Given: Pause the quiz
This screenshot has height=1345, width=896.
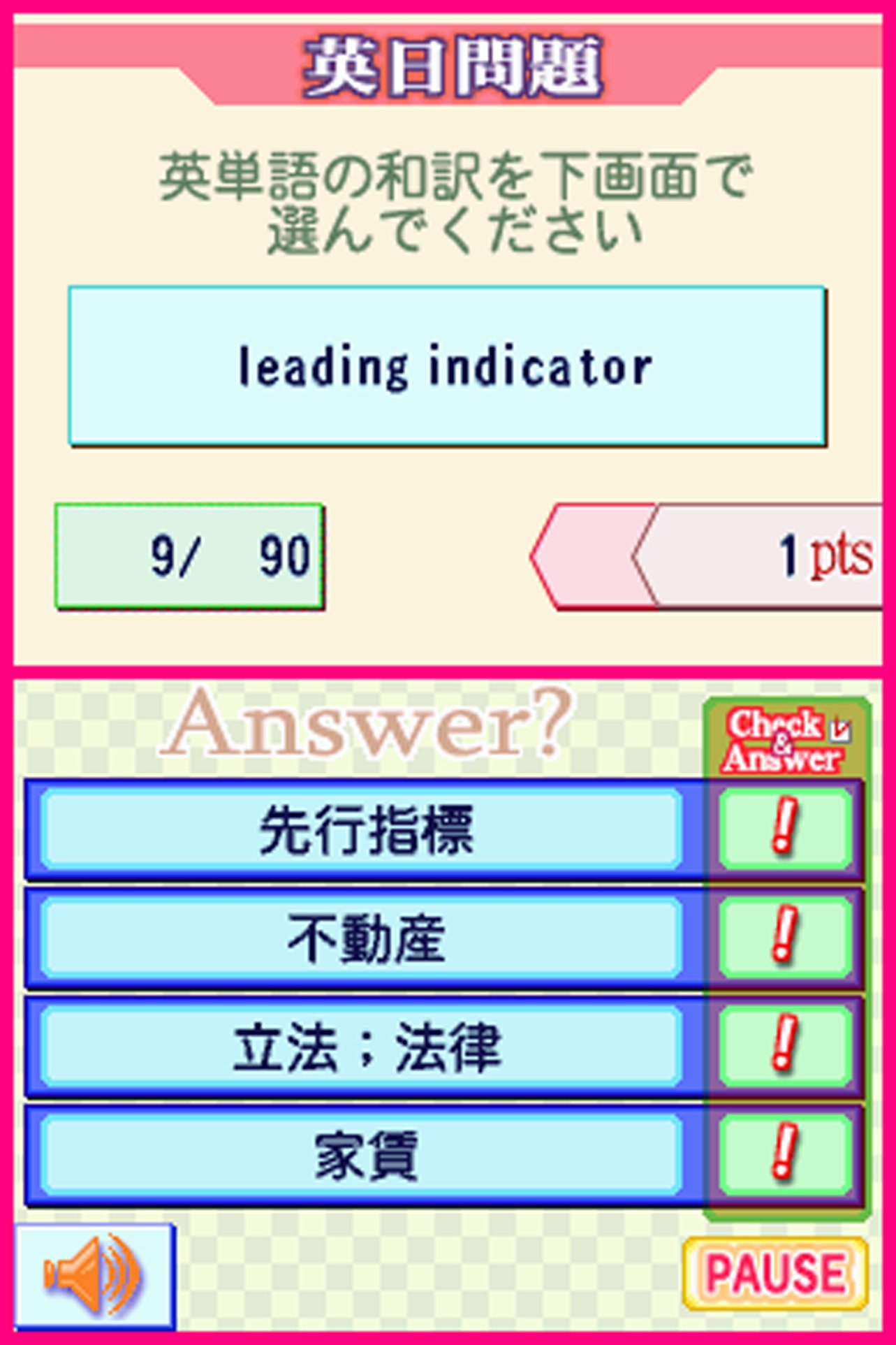Looking at the screenshot, I should click(775, 1272).
